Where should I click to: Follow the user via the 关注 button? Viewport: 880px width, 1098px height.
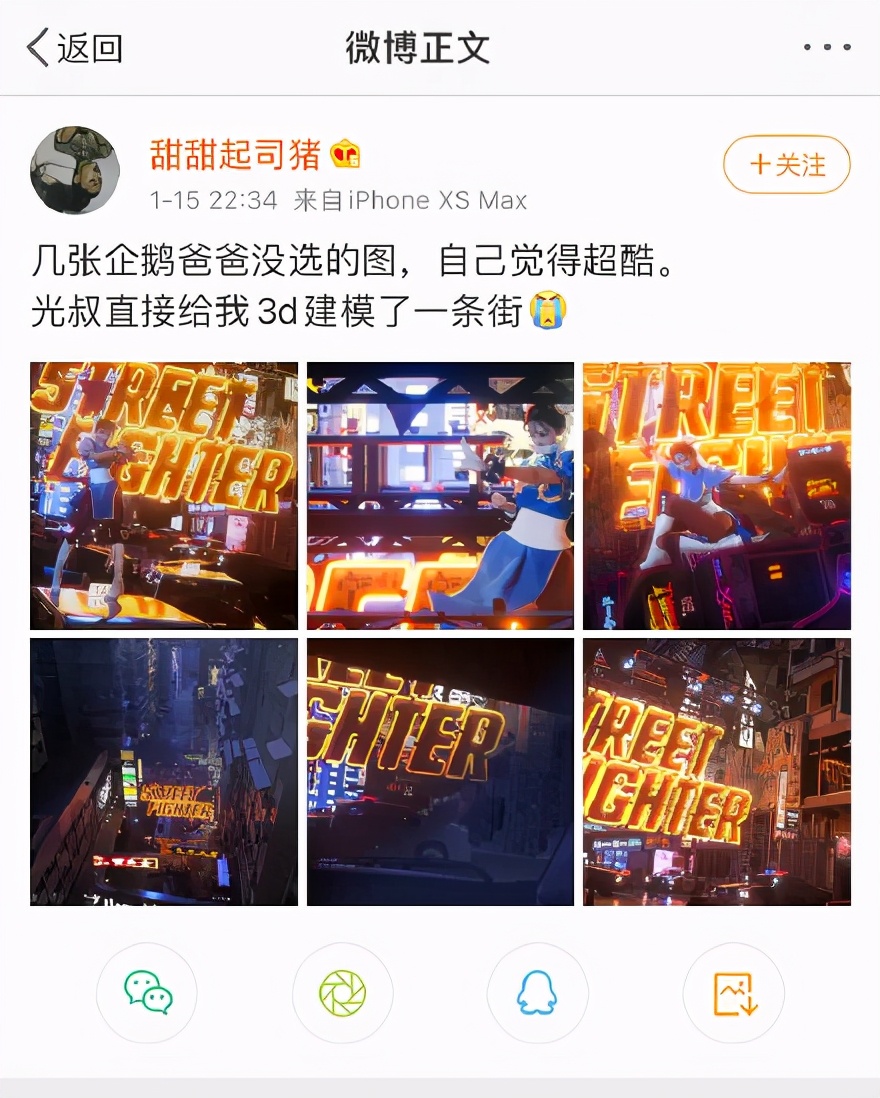[786, 164]
